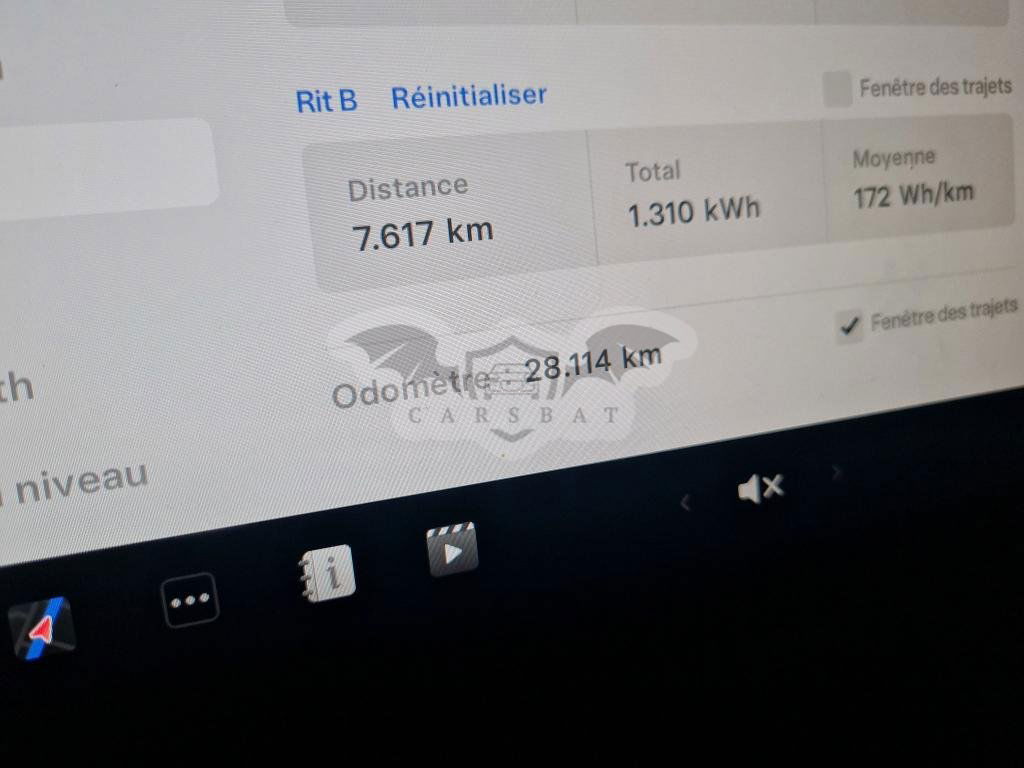This screenshot has width=1024, height=768.
Task: Uncheck Fenêtre des trajets for Odomètre
Action: click(850, 326)
